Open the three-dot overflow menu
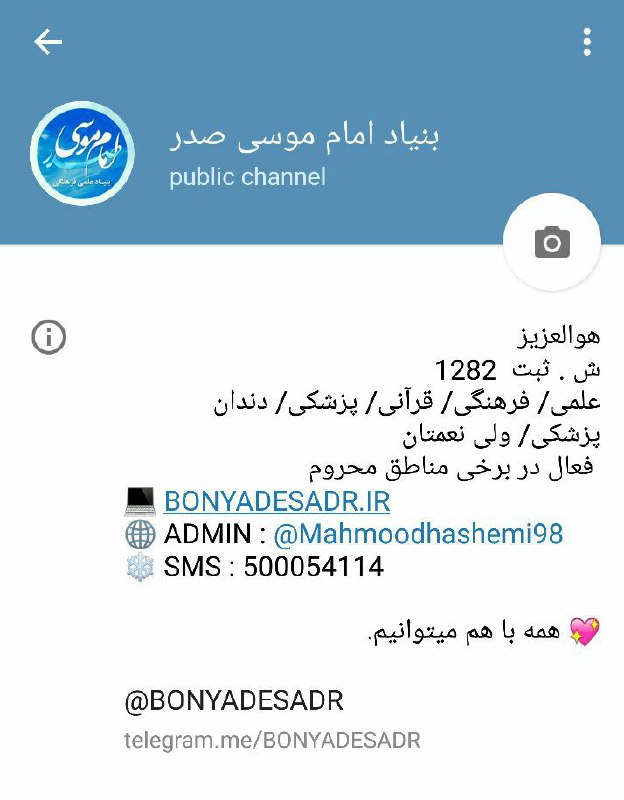This screenshot has height=800, width=624. tap(587, 42)
